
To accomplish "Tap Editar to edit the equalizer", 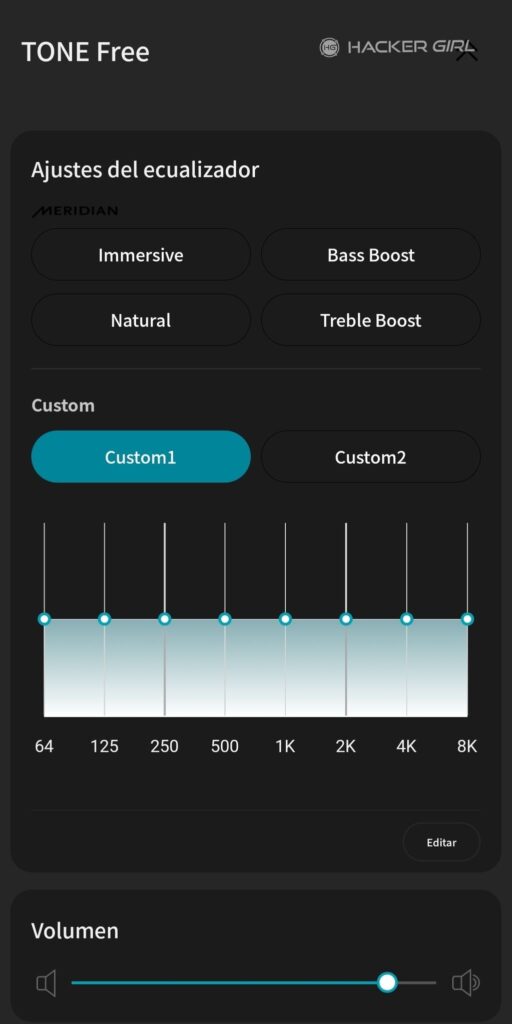I will 441,842.
